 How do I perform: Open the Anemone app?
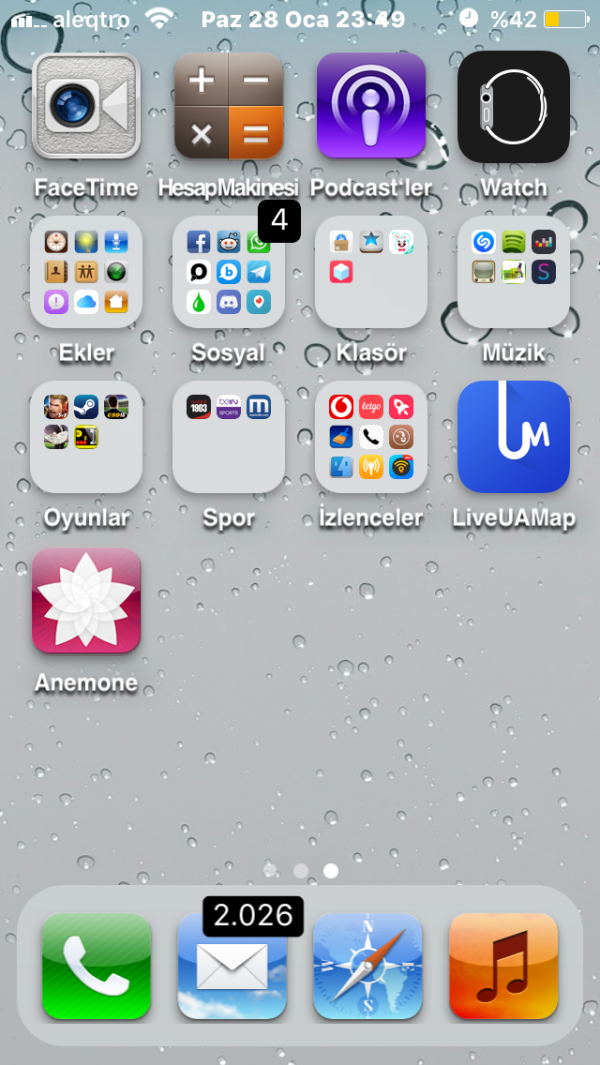pos(86,601)
